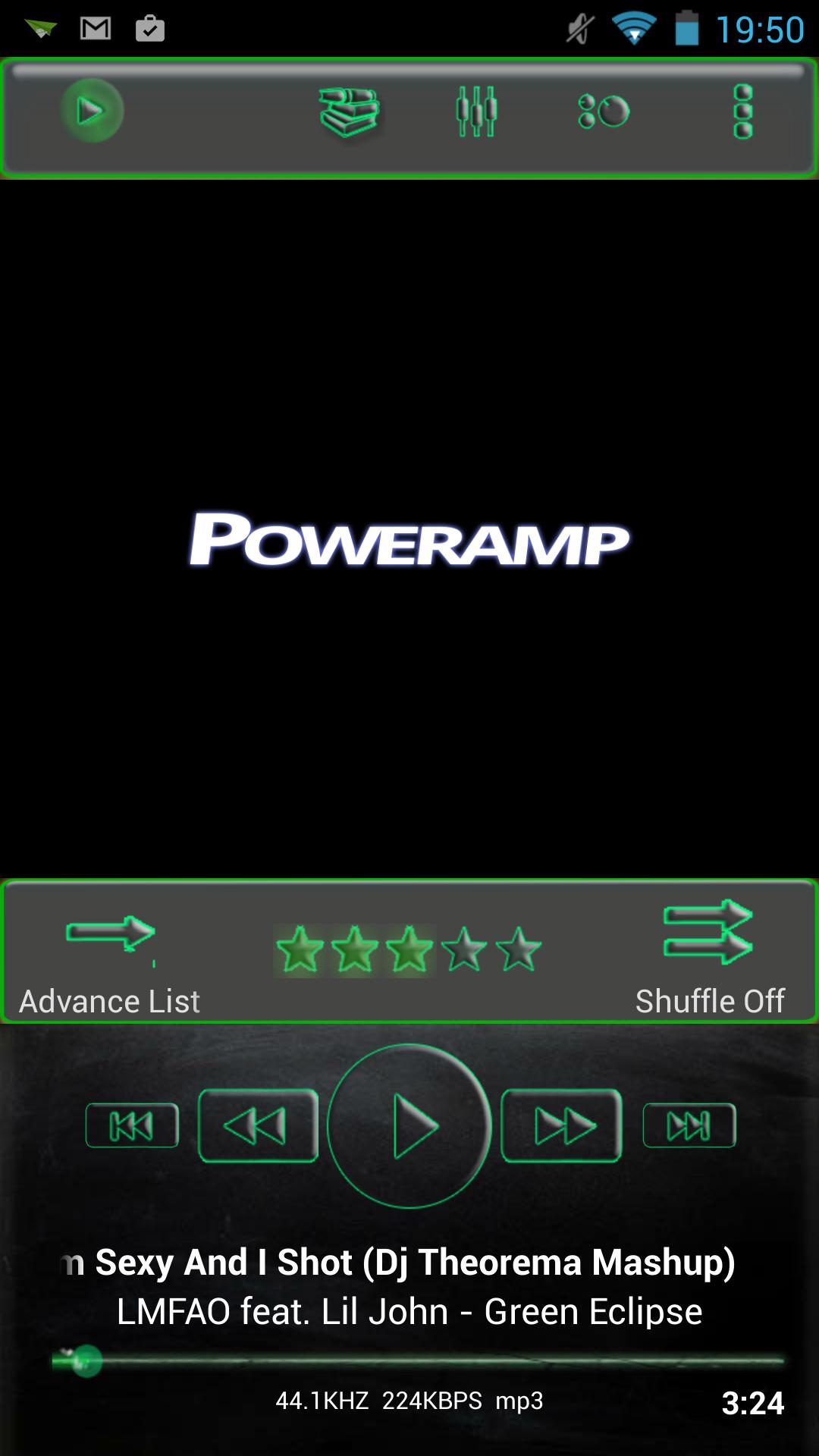
Task: Open notifications via the Gmail status bar icon
Action: point(94,28)
